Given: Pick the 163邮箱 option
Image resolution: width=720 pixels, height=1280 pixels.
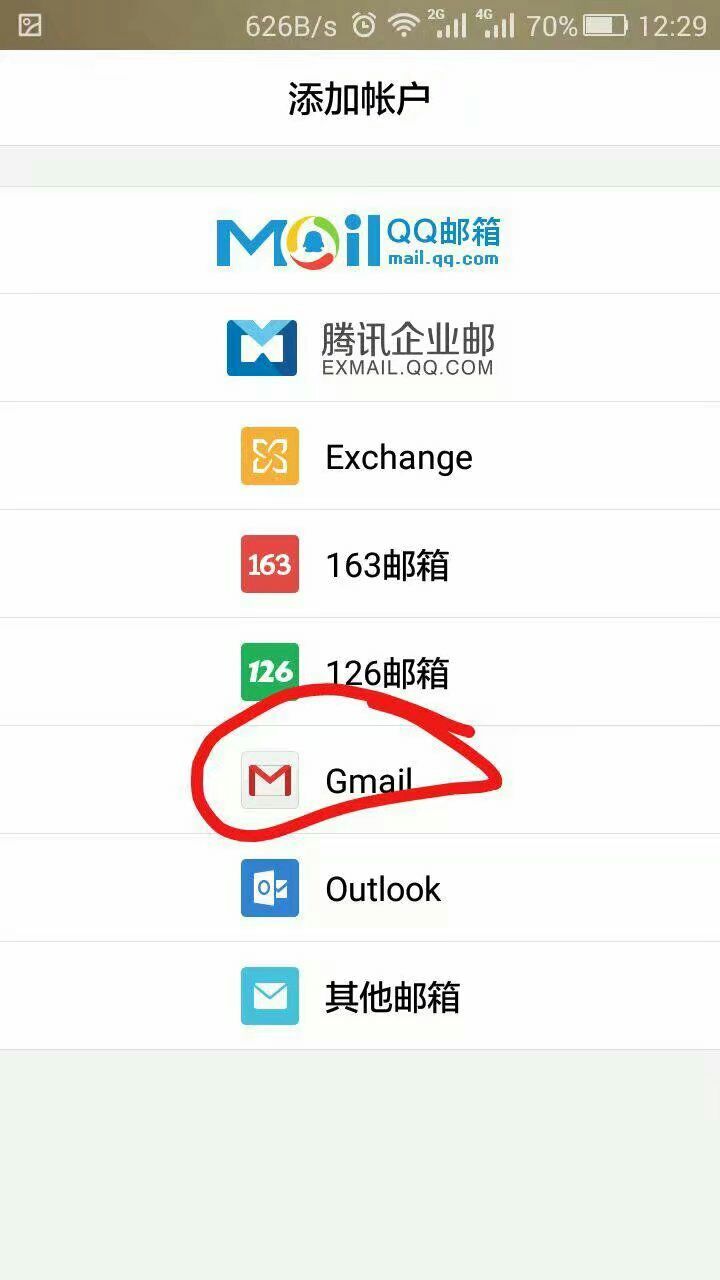Looking at the screenshot, I should click(359, 565).
